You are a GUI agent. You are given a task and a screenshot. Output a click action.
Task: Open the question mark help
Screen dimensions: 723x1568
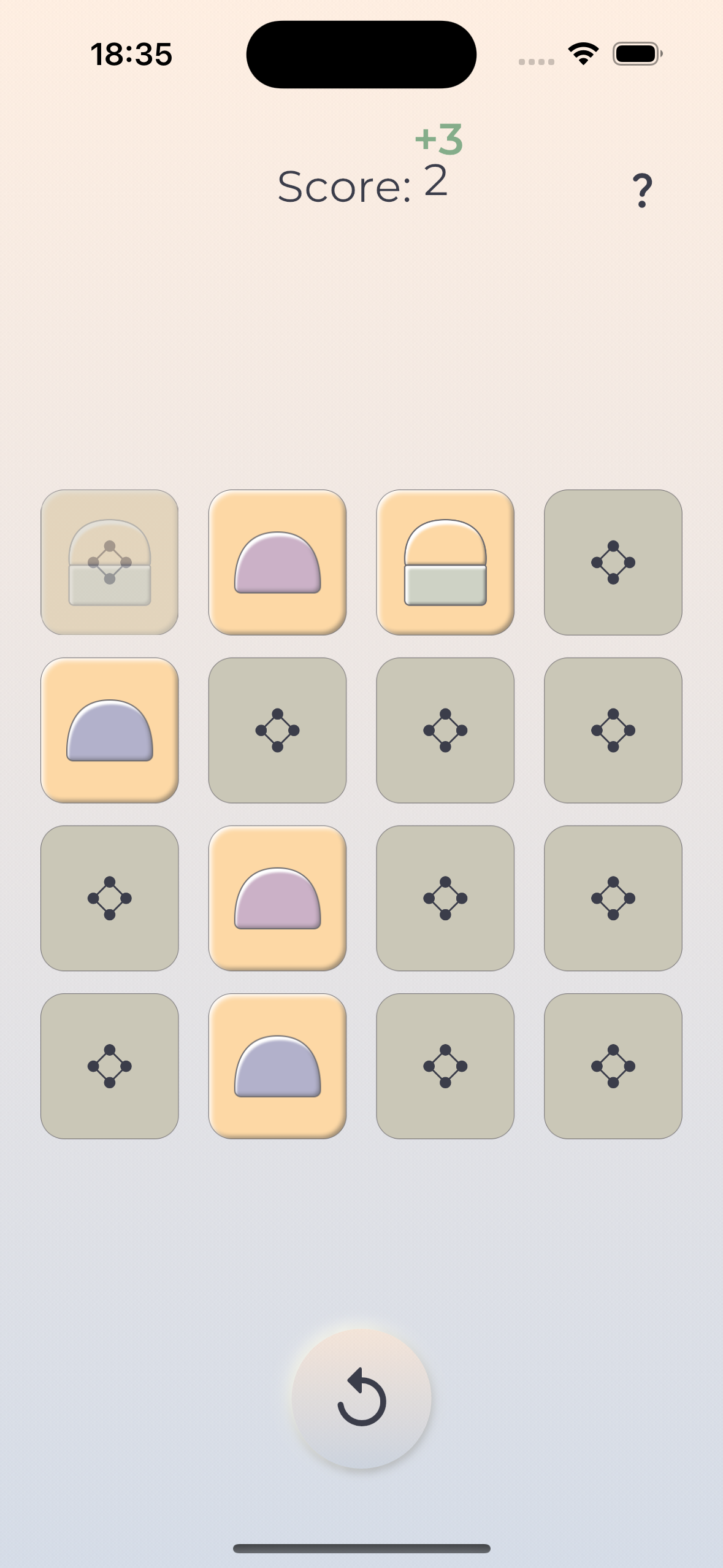tap(641, 190)
